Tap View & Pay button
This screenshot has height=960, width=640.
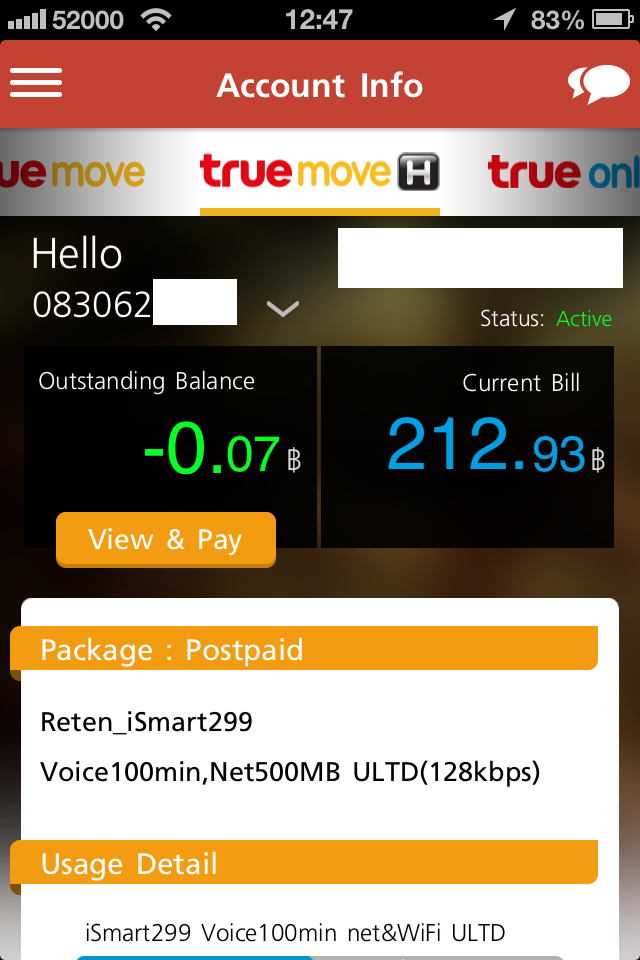(x=166, y=539)
